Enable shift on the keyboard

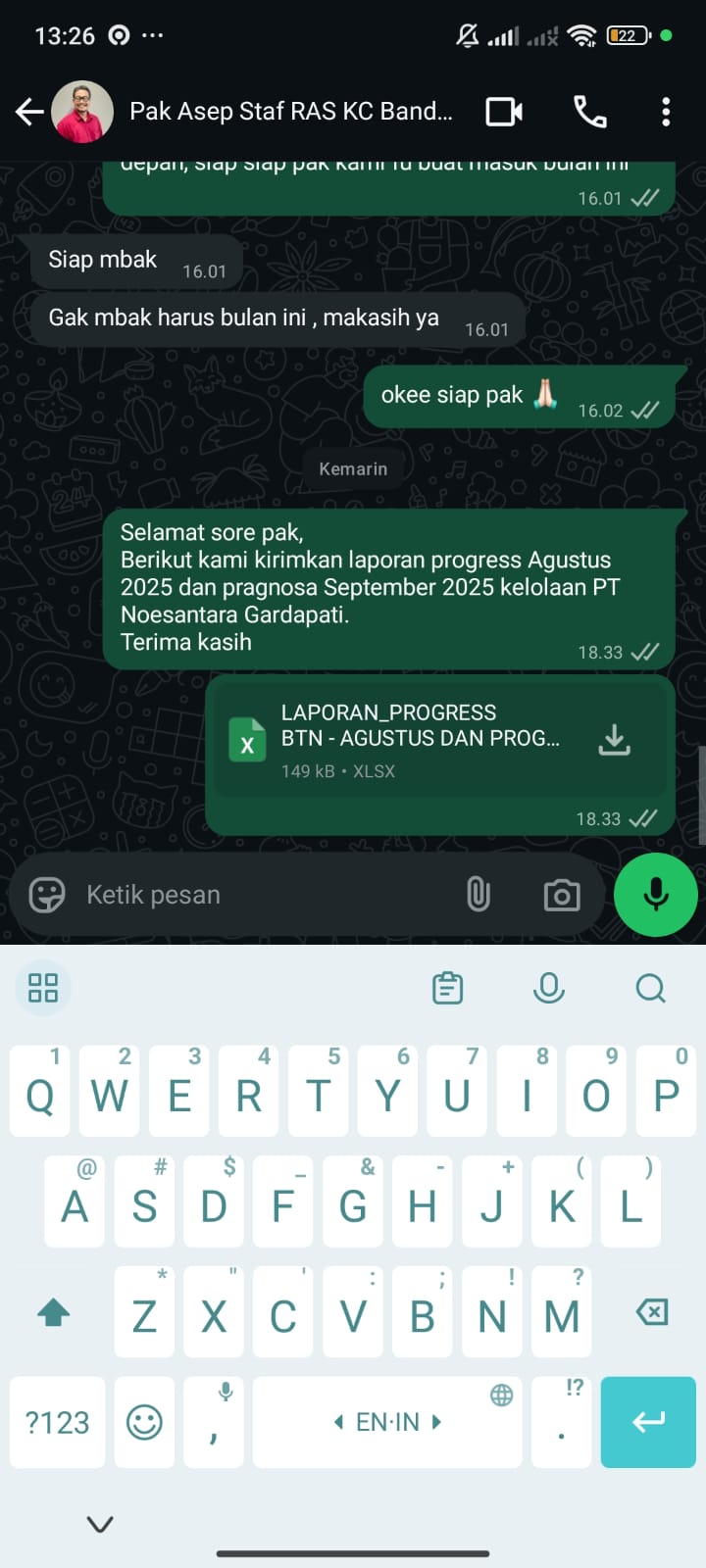54,1312
